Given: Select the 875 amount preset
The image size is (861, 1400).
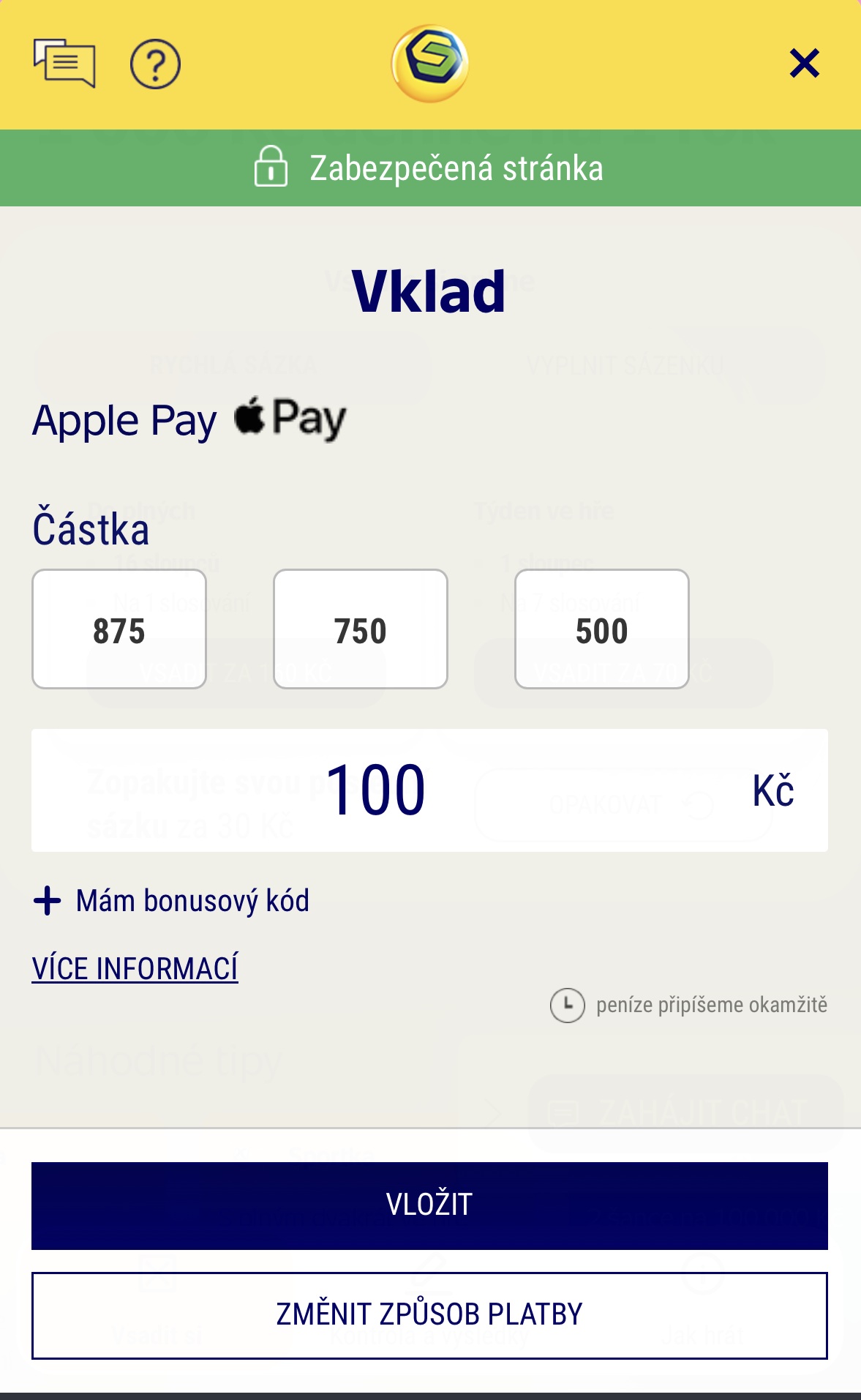Looking at the screenshot, I should point(119,629).
